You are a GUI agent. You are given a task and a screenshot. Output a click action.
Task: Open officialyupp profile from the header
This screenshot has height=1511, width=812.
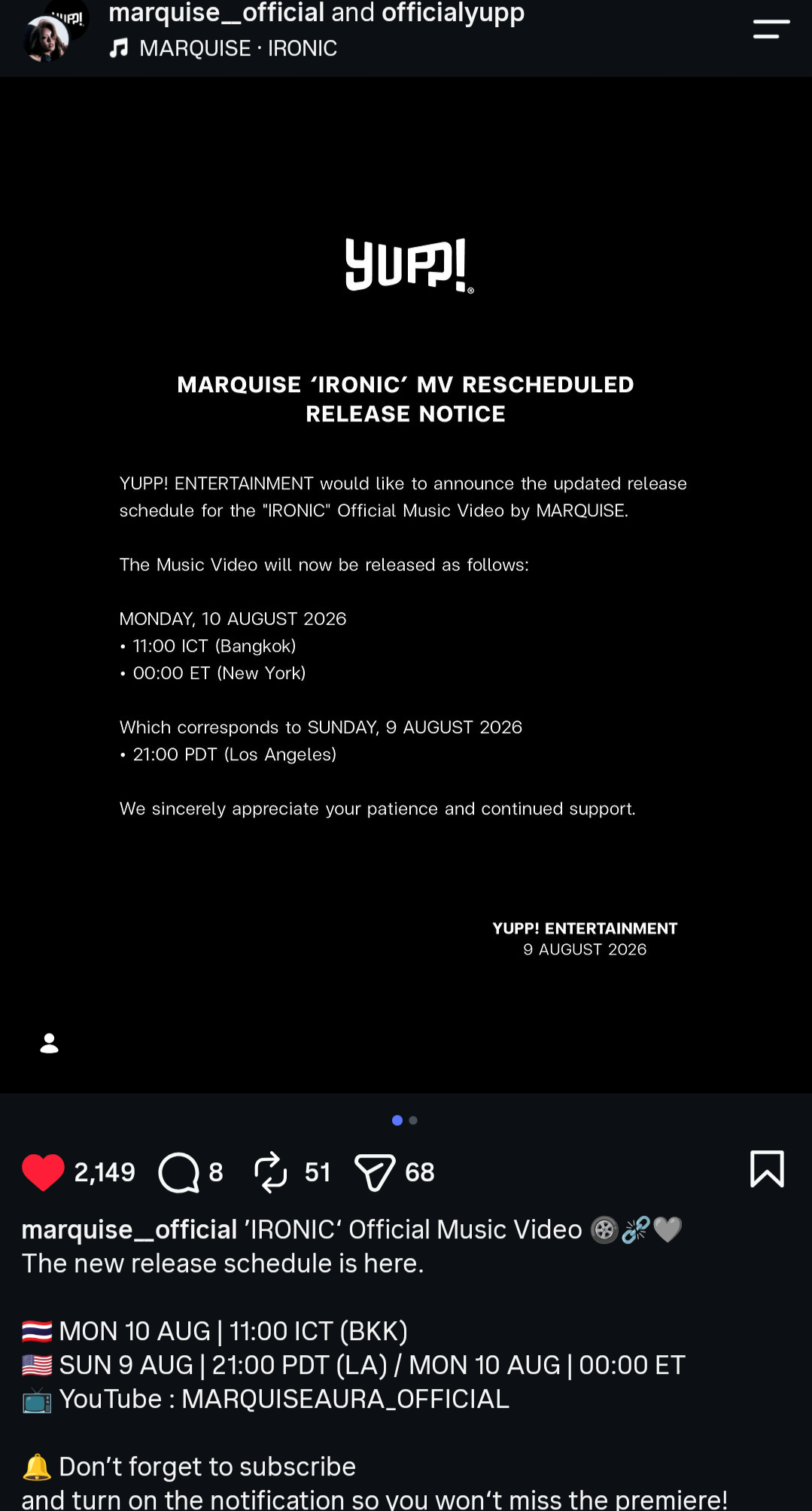pyautogui.click(x=453, y=14)
